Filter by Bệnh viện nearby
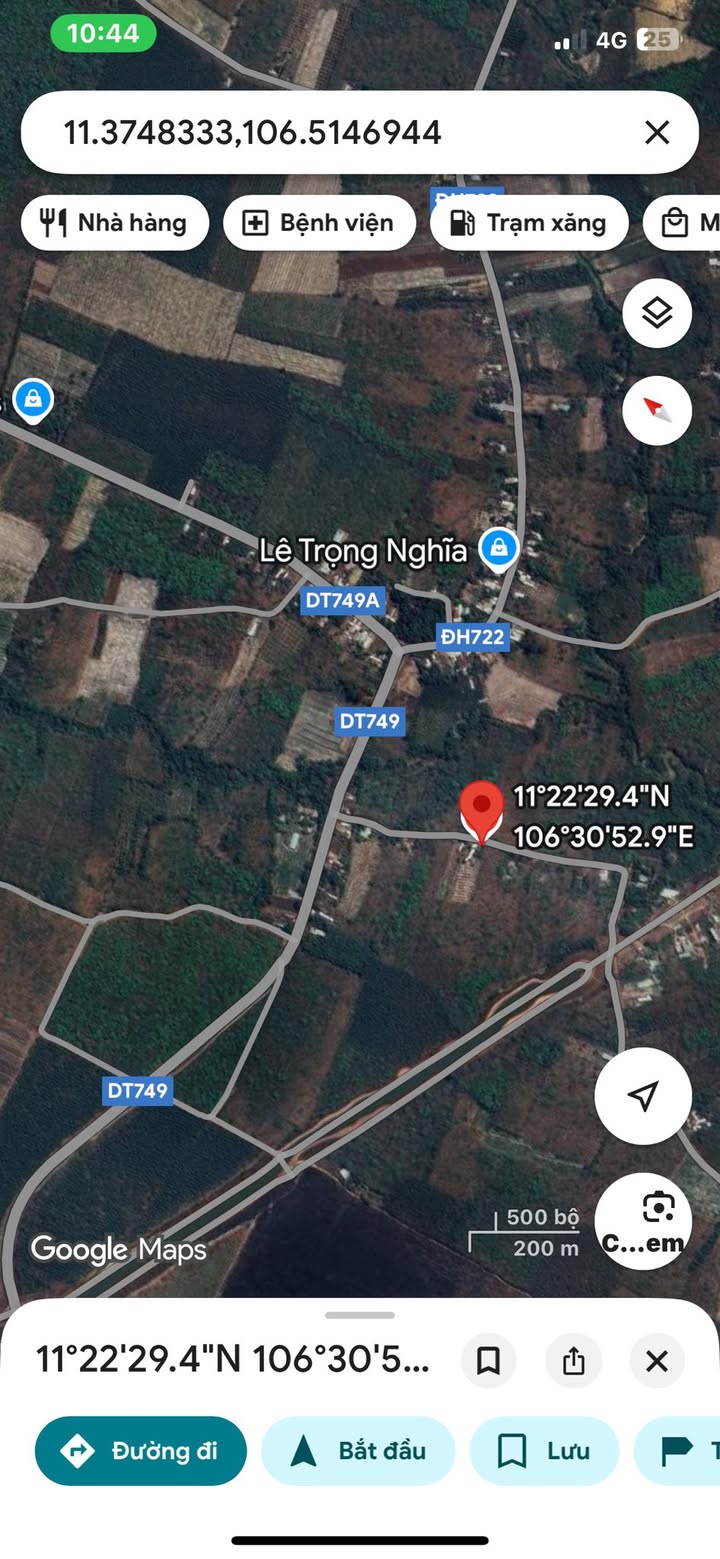Image resolution: width=720 pixels, height=1559 pixels. pyautogui.click(x=319, y=222)
